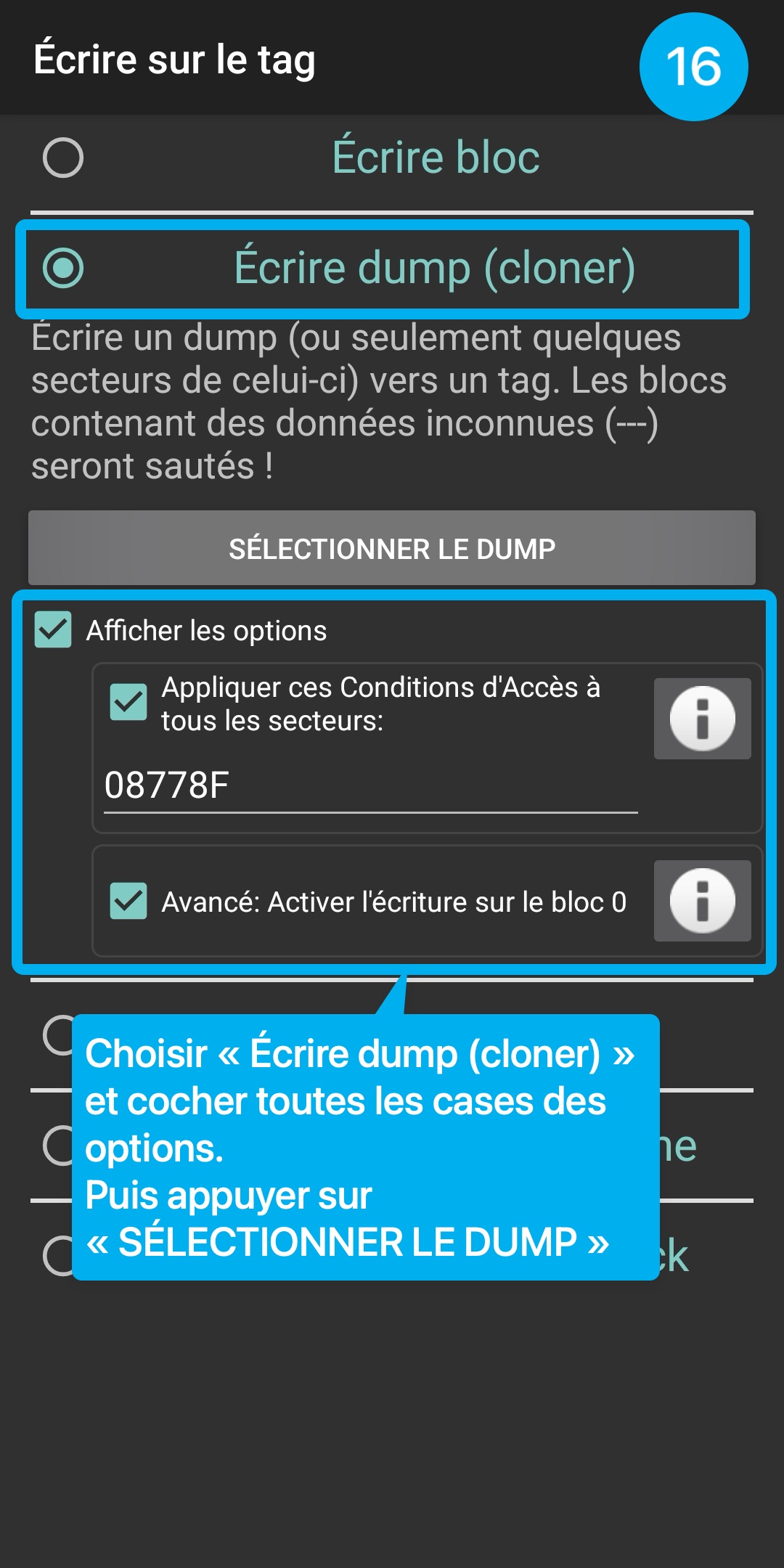Image resolution: width=784 pixels, height=1568 pixels.
Task: Tap the Écrire dump (cloner) label
Action: click(x=436, y=267)
